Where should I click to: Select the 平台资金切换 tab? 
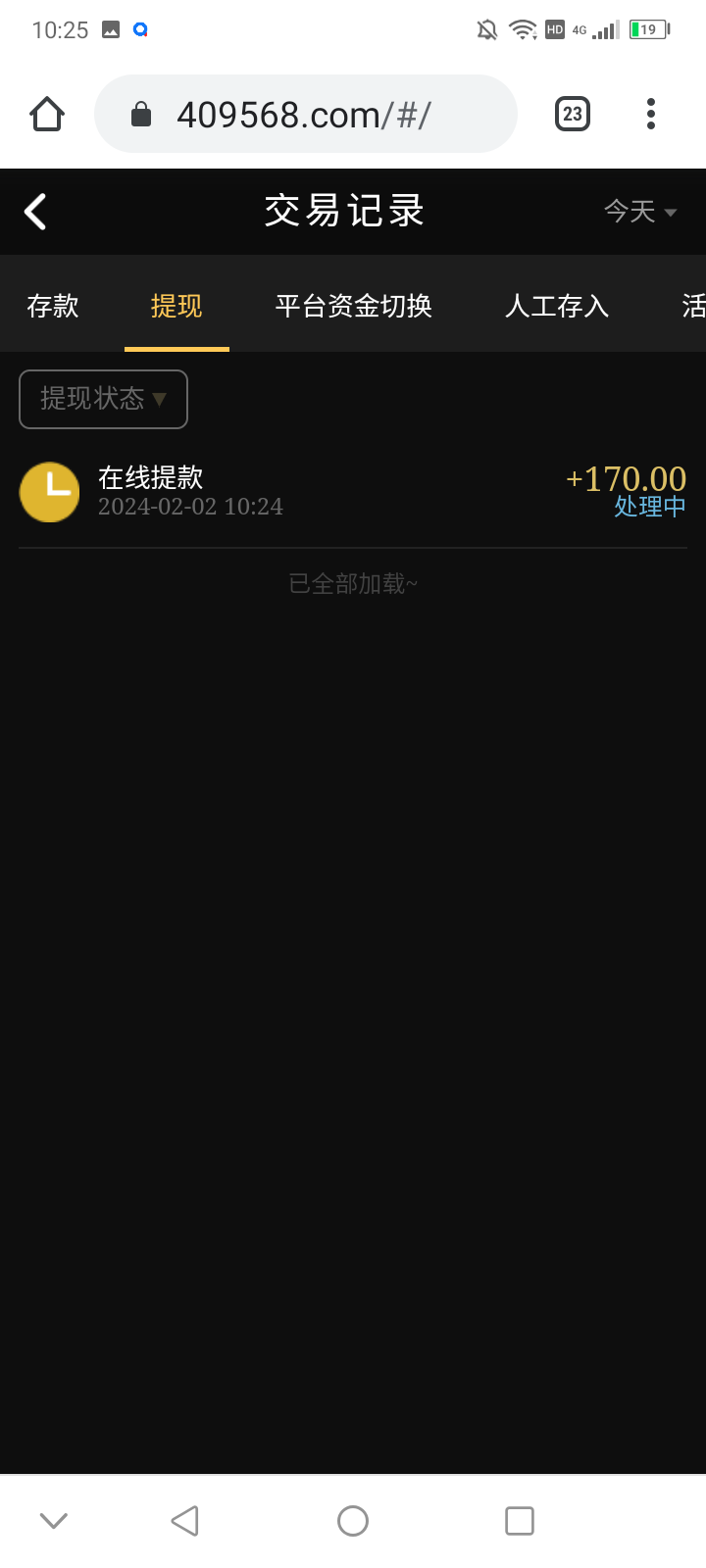tap(354, 307)
